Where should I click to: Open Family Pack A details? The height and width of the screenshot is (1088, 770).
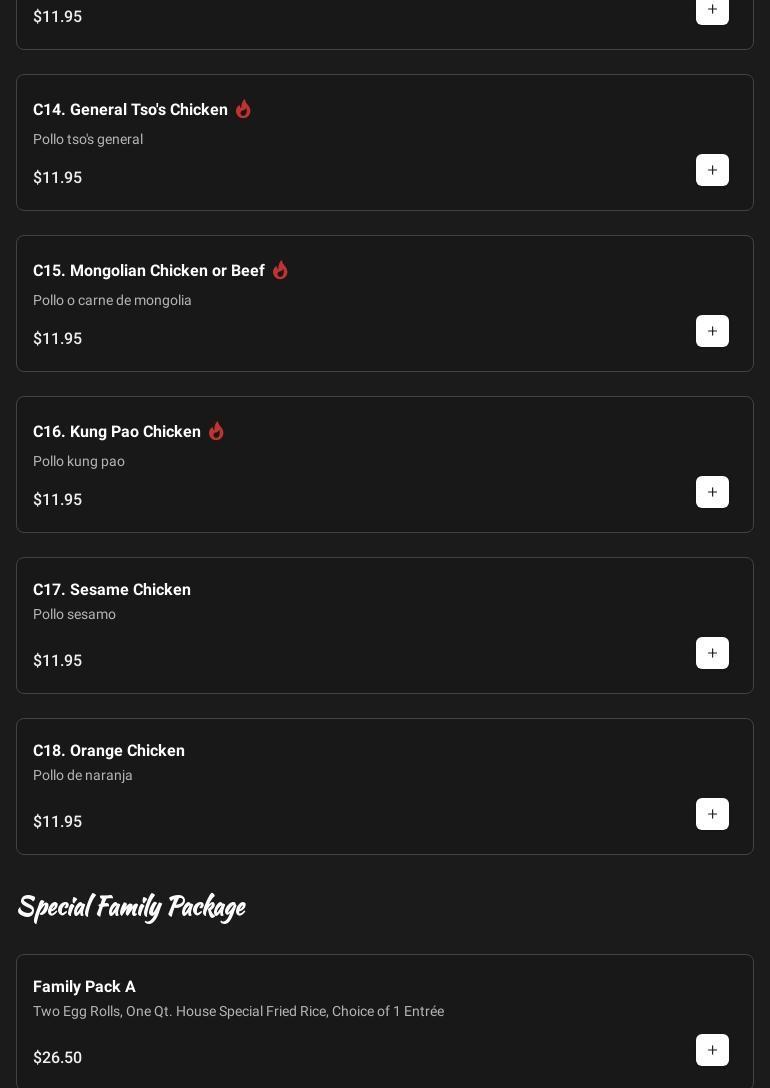84,987
